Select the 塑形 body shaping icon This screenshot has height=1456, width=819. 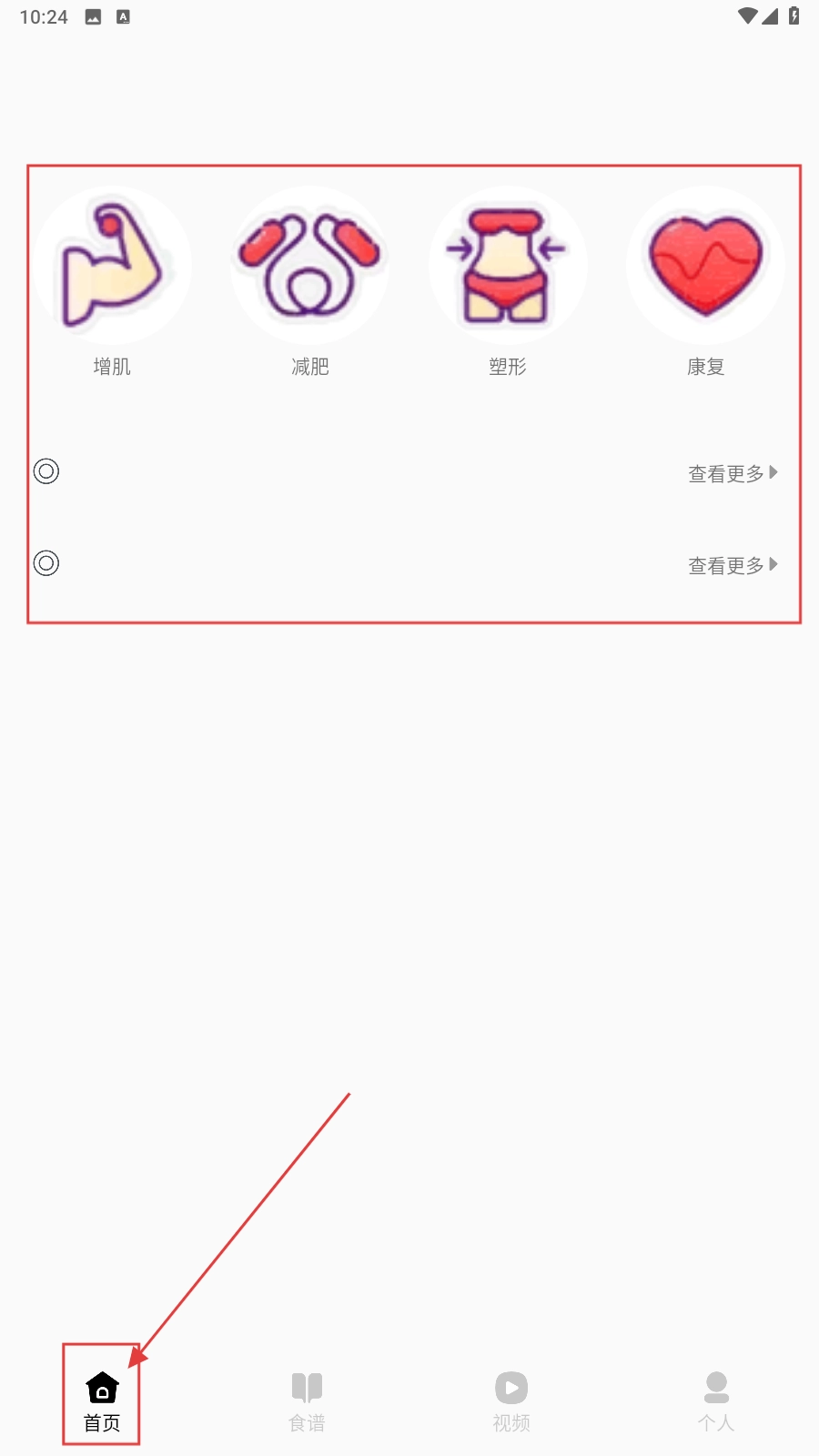pos(509,265)
